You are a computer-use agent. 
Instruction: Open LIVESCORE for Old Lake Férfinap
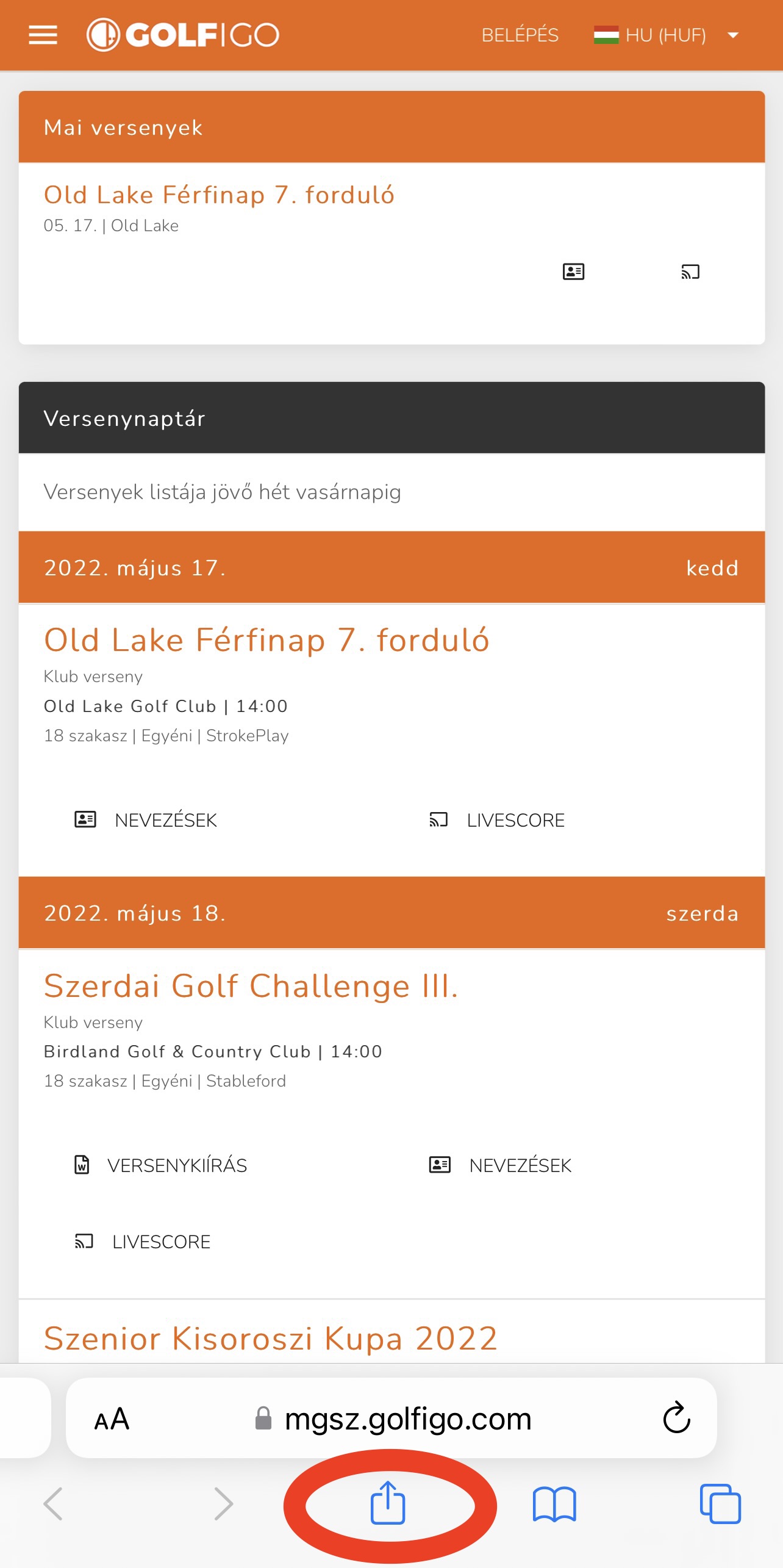(x=497, y=820)
